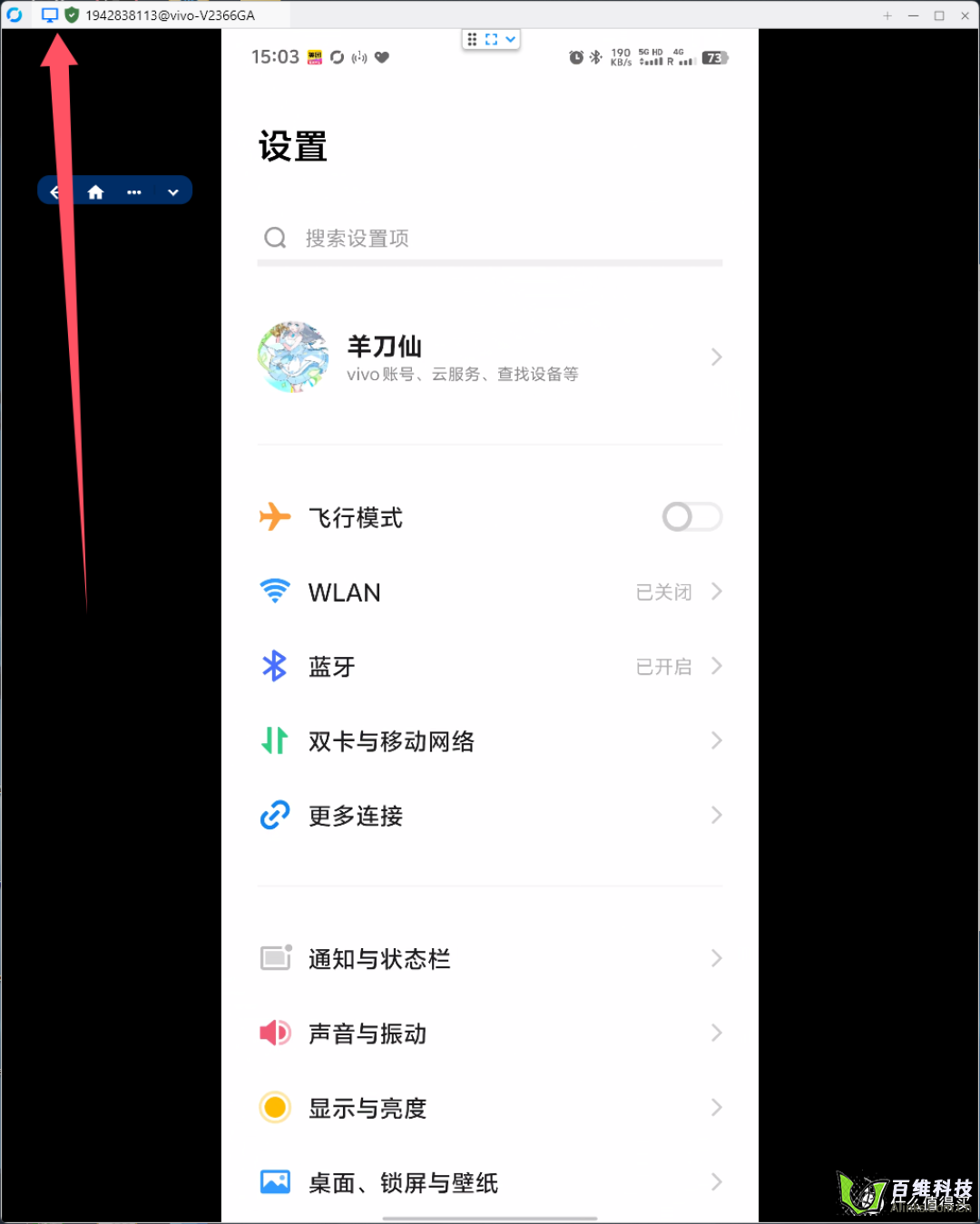Viewport: 980px width, 1224px height.
Task: Toggle the 飞行模式 airplane mode switch
Action: click(691, 517)
